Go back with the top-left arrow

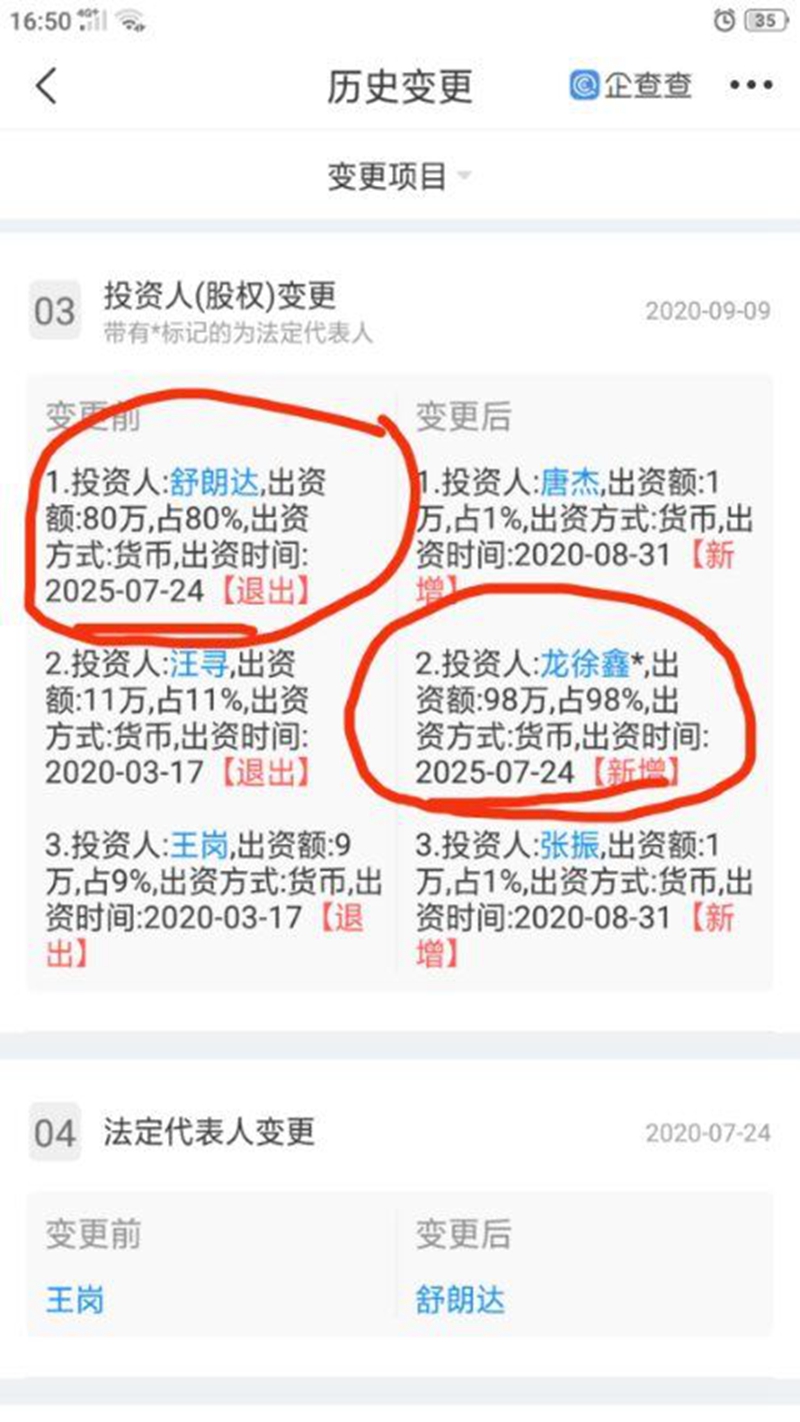pyautogui.click(x=47, y=86)
